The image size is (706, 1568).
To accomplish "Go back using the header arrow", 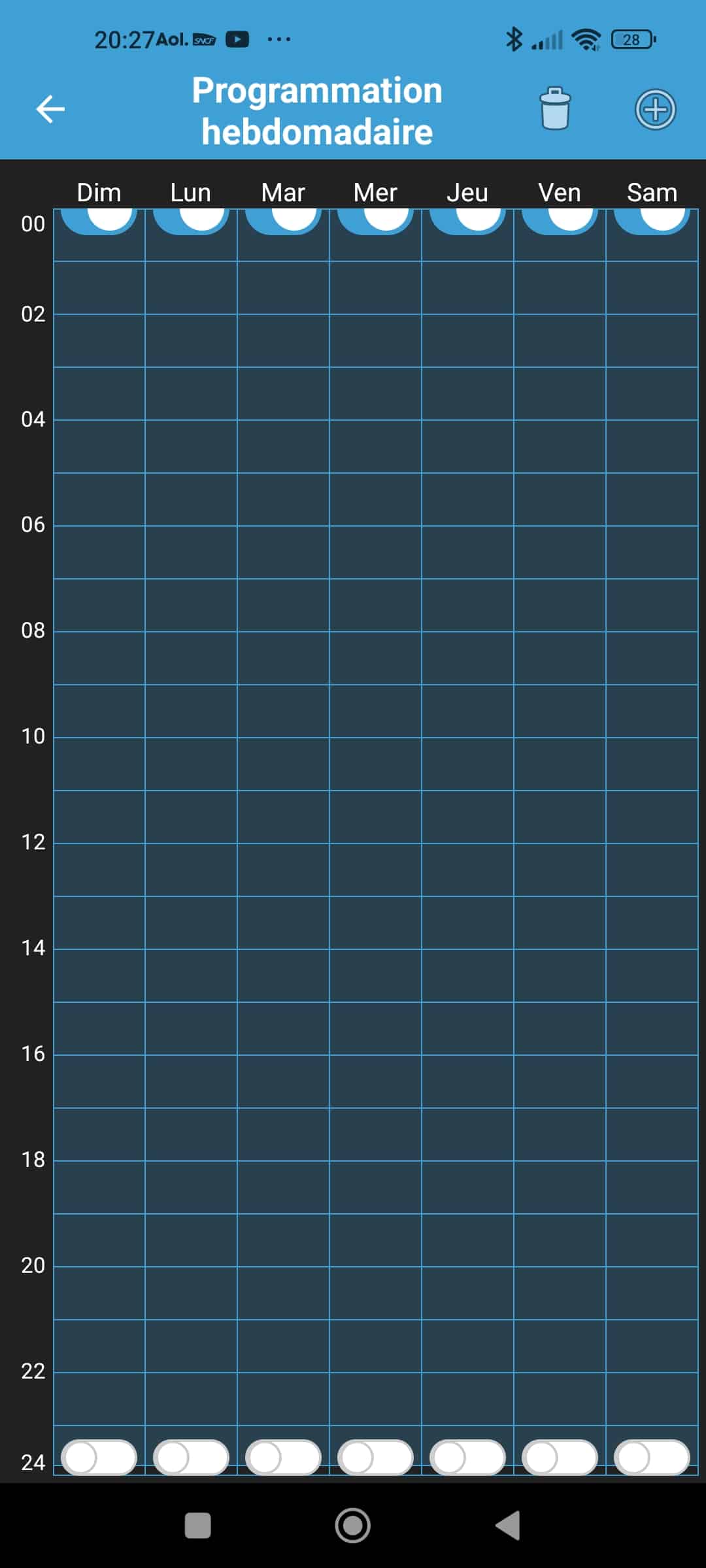I will [50, 108].
